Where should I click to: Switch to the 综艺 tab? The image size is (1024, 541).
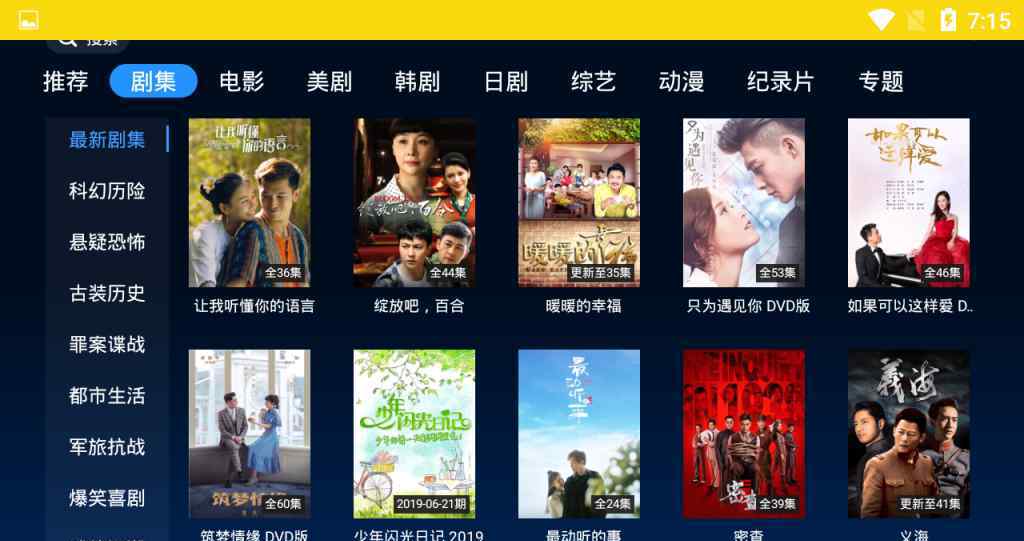click(593, 81)
